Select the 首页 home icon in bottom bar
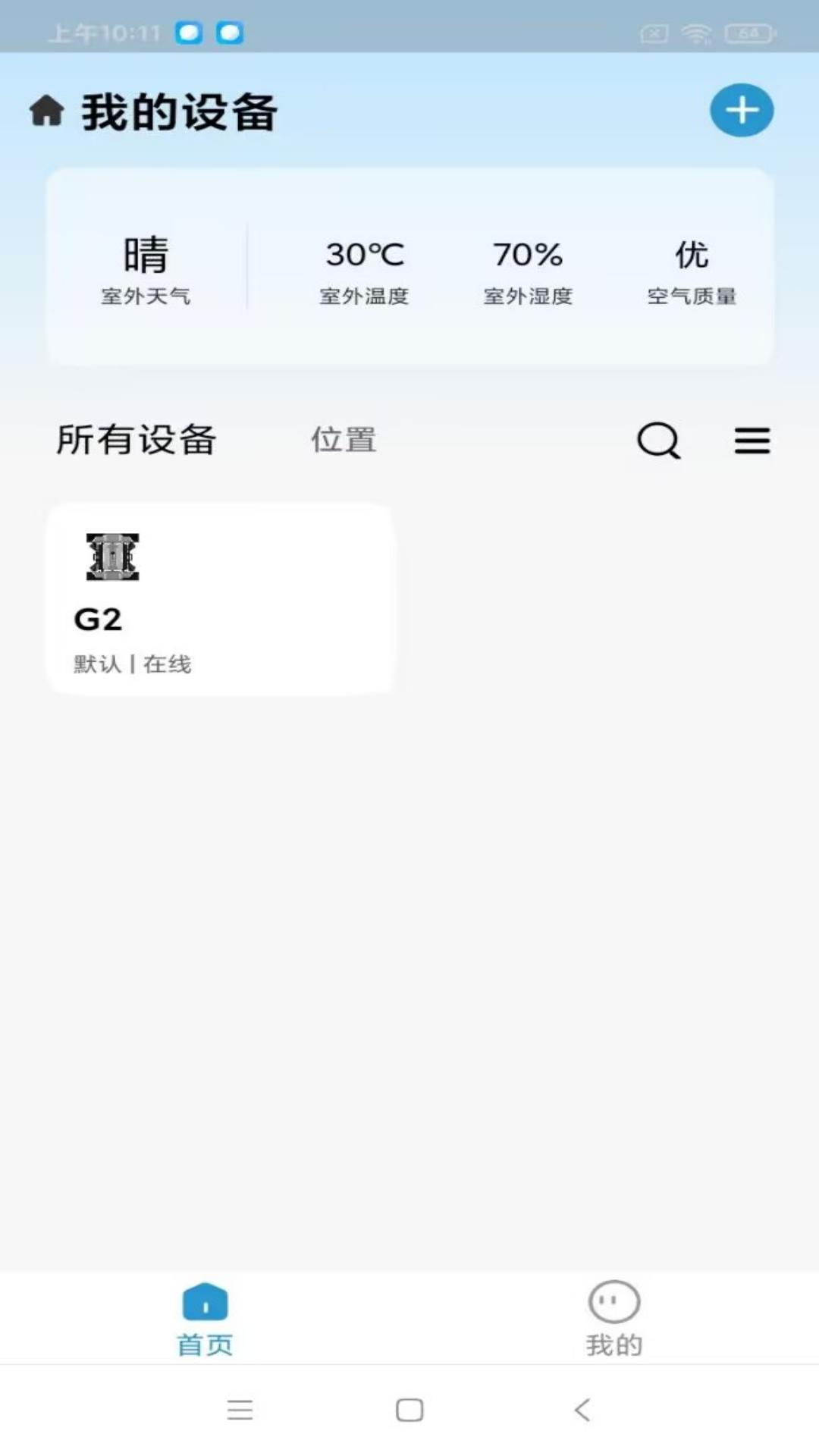The height and width of the screenshot is (1456, 819). 205,1302
